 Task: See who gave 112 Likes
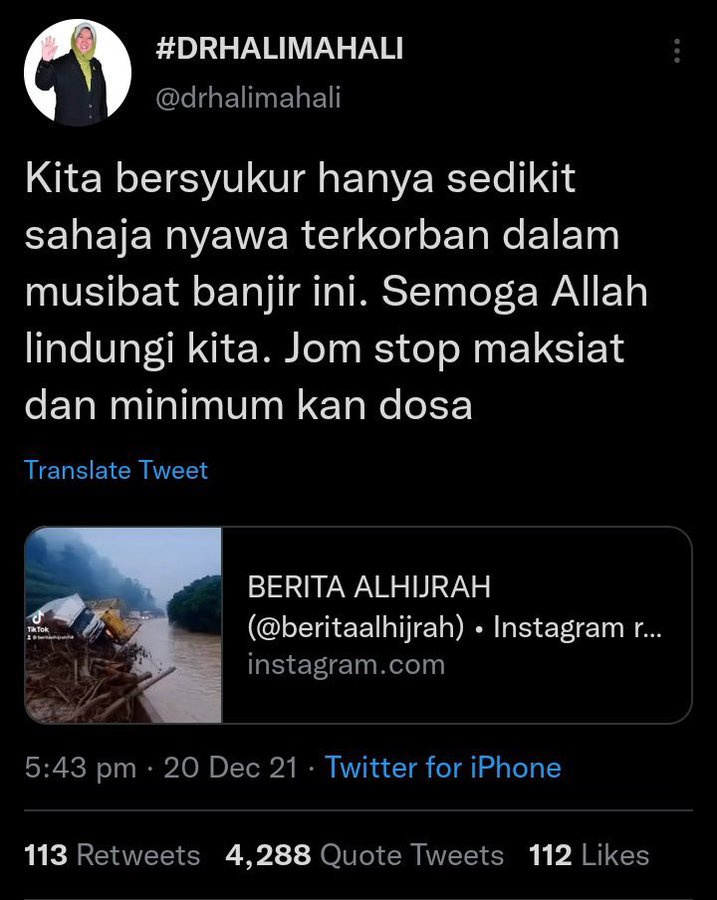(x=589, y=855)
